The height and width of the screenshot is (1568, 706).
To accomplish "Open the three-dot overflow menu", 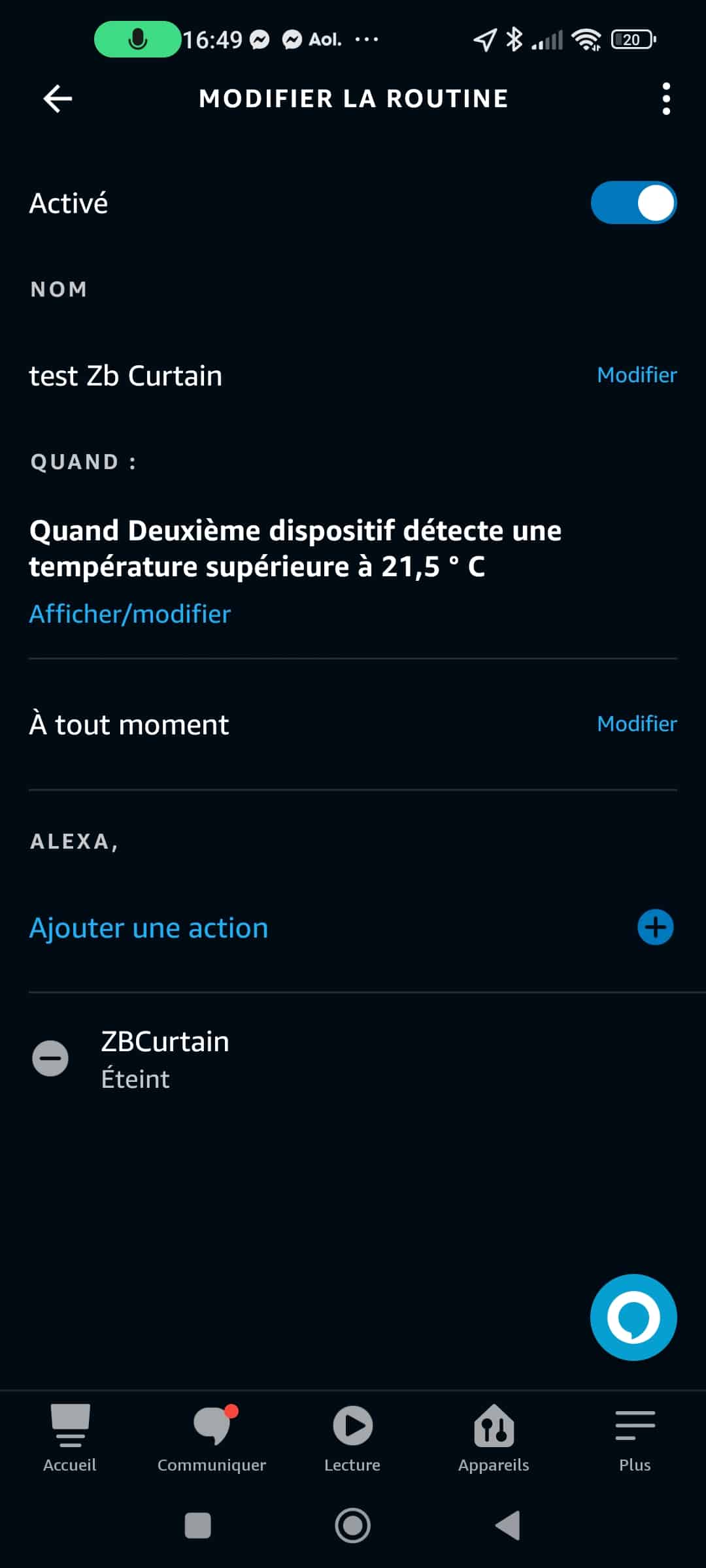I will pos(666,99).
